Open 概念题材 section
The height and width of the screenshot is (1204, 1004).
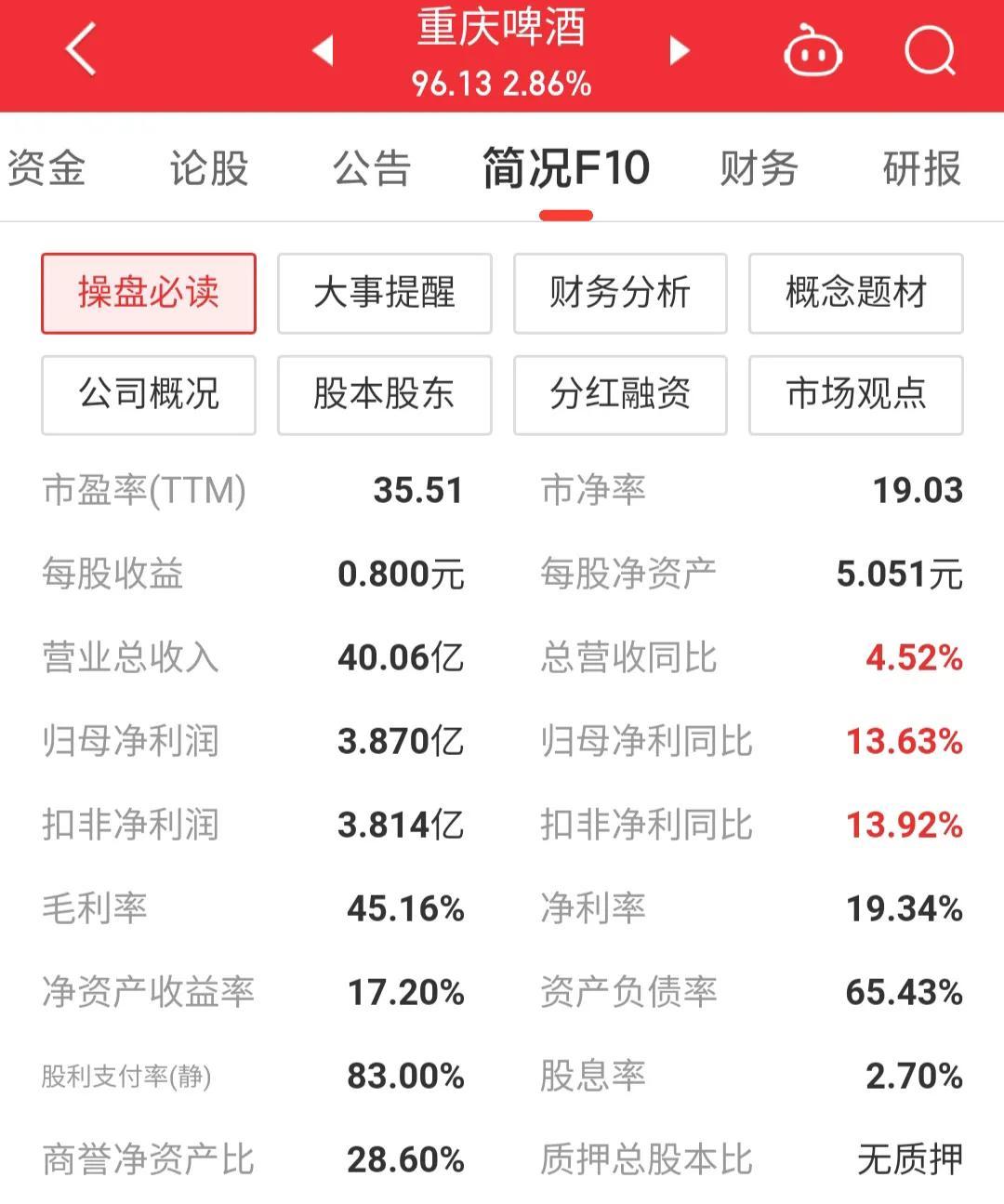click(855, 293)
